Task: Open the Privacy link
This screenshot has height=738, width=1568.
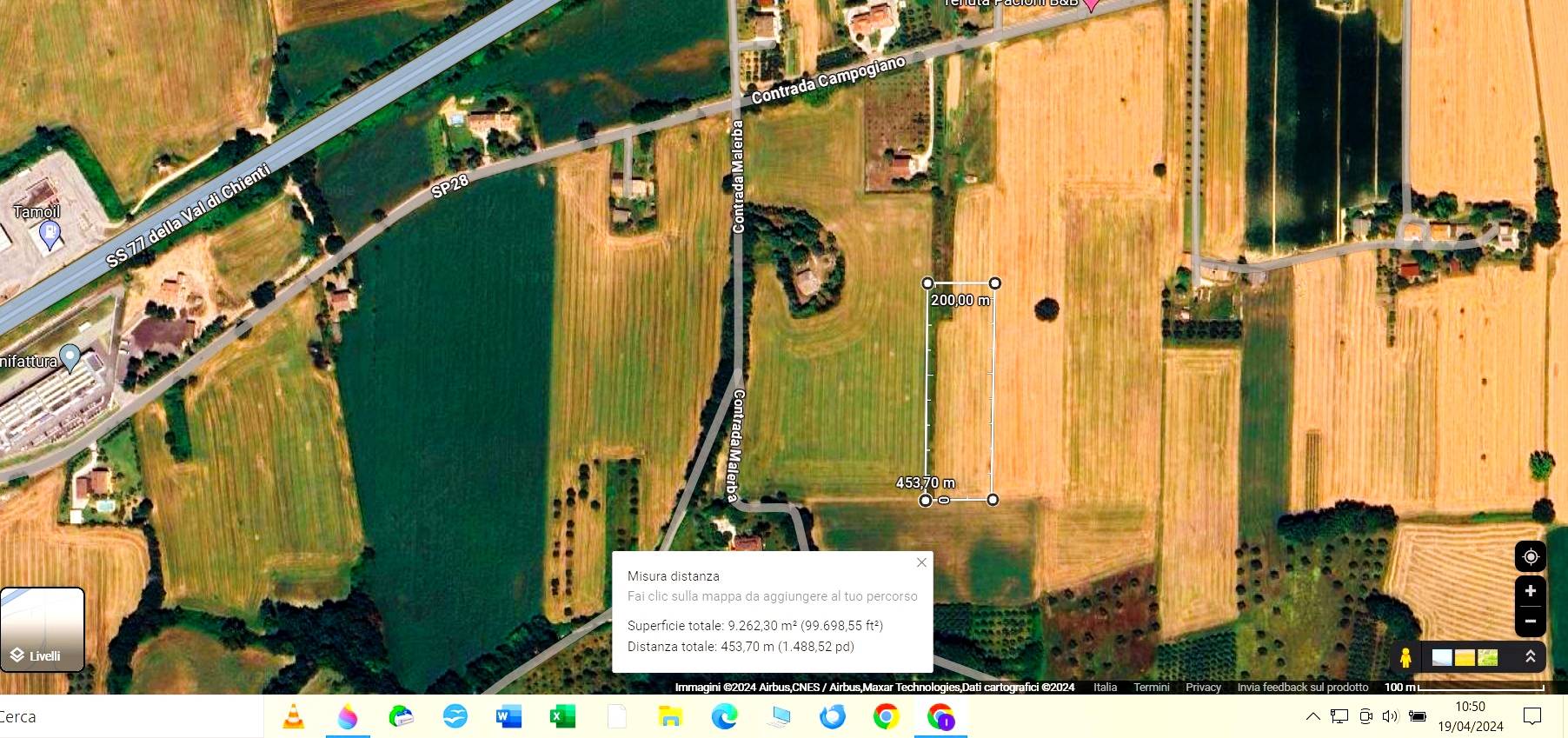Action: [x=1203, y=688]
